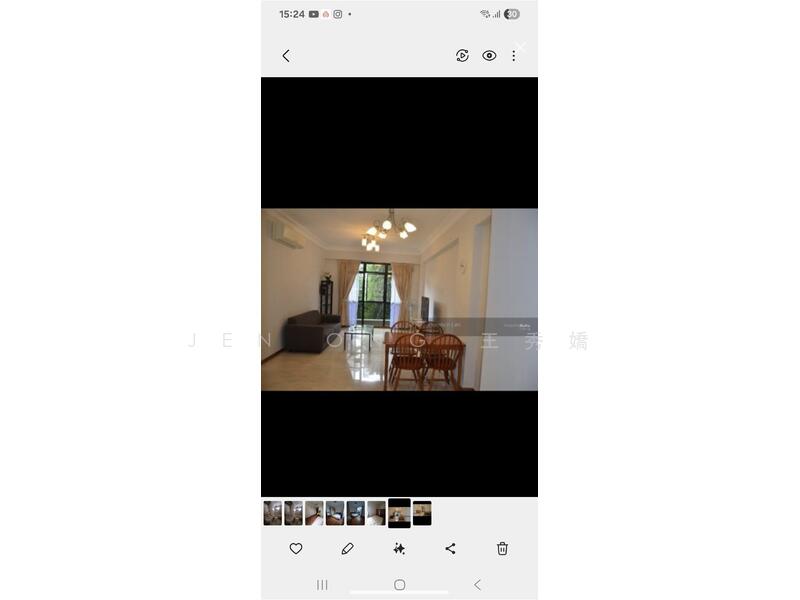Open the living room photo full screen
This screenshot has width=800, height=600.
point(399,299)
